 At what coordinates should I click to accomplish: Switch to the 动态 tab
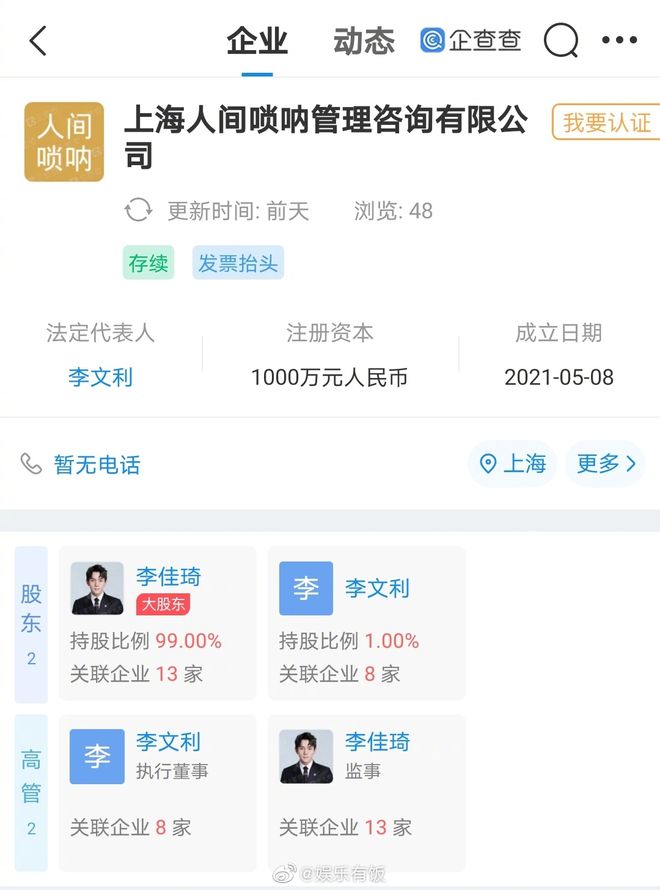[x=364, y=41]
